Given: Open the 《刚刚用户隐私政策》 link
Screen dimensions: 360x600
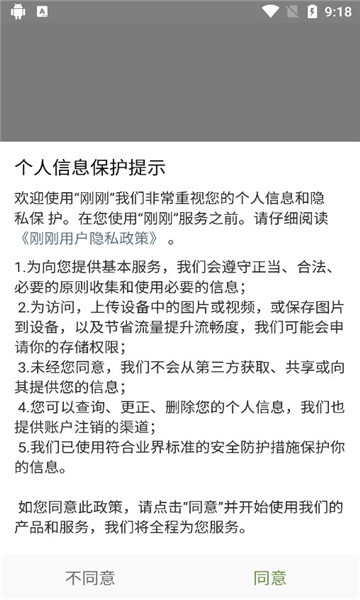Looking at the screenshot, I should (x=87, y=238).
